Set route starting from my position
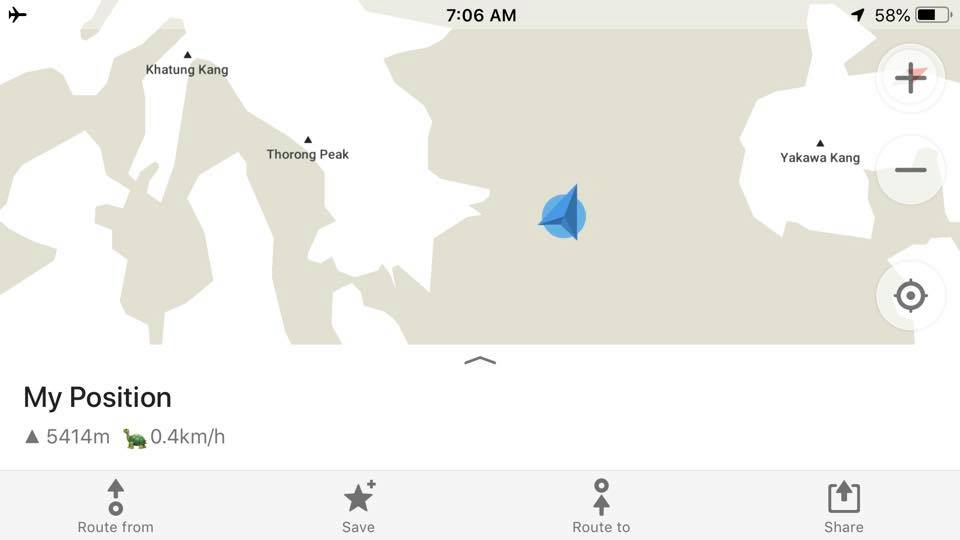This screenshot has width=960, height=540. (x=116, y=506)
